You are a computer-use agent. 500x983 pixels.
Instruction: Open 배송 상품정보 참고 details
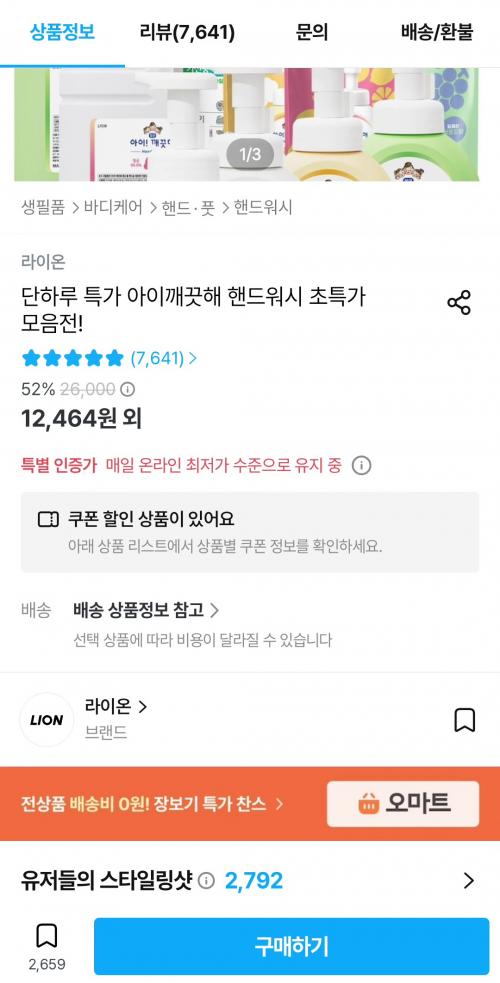[x=146, y=610]
